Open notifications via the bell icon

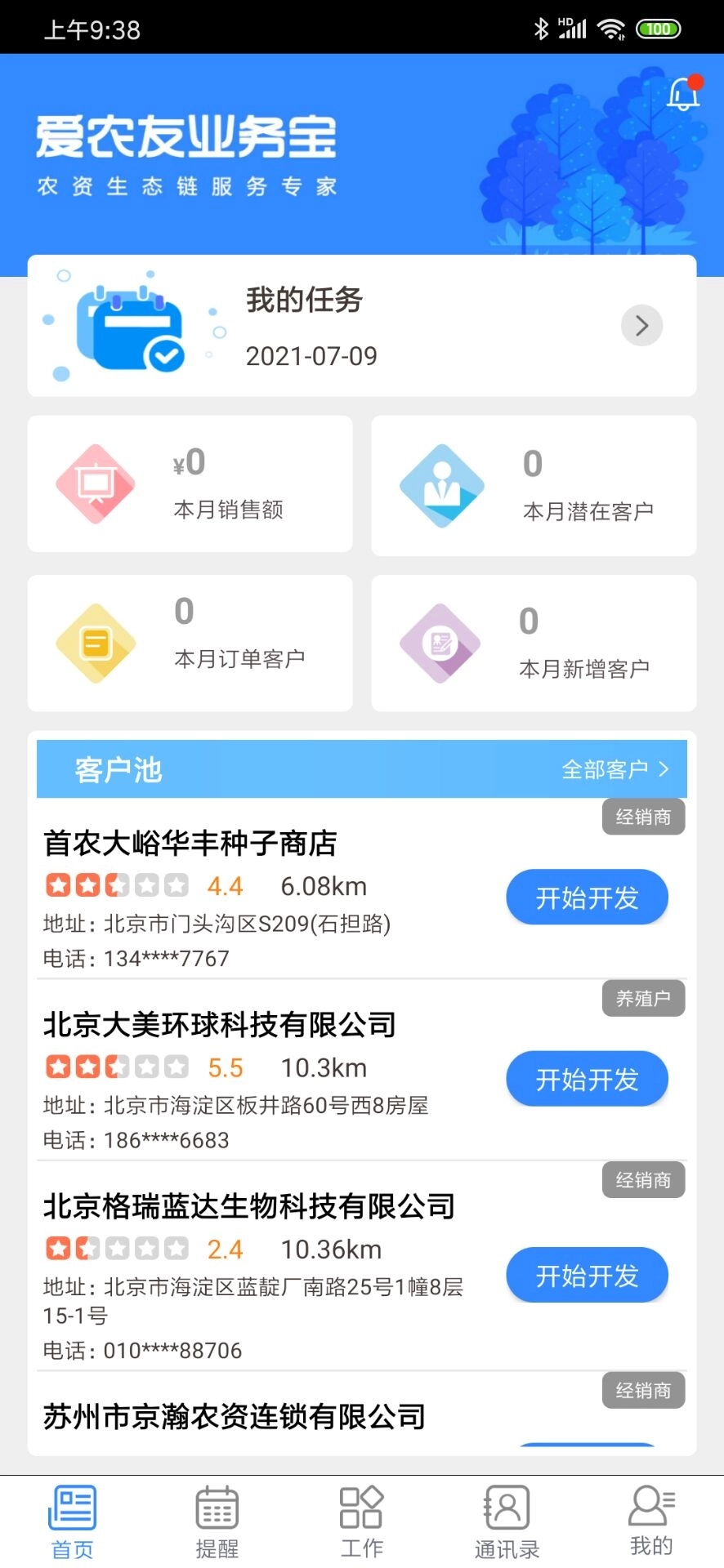pyautogui.click(x=682, y=95)
